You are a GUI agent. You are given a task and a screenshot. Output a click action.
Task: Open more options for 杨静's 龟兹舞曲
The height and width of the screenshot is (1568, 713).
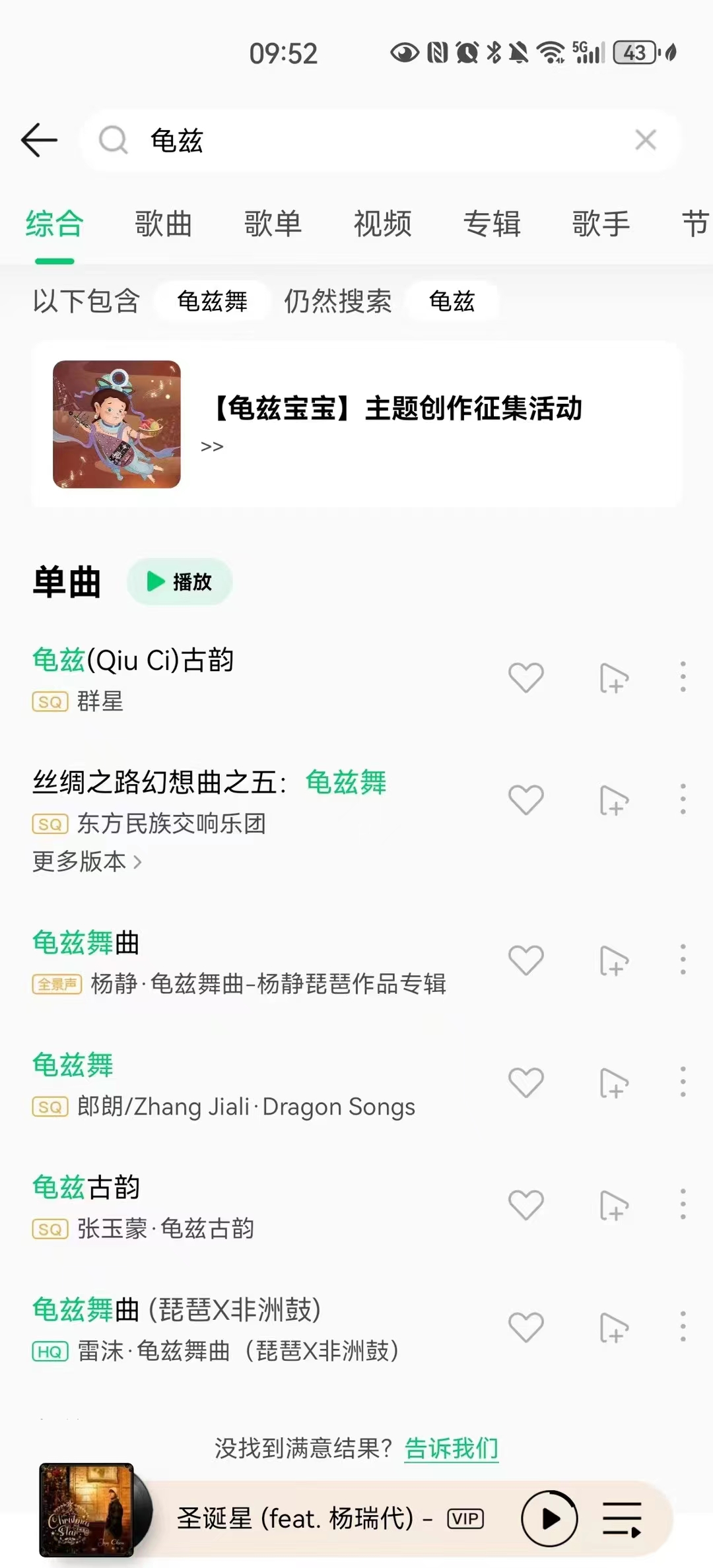[683, 960]
